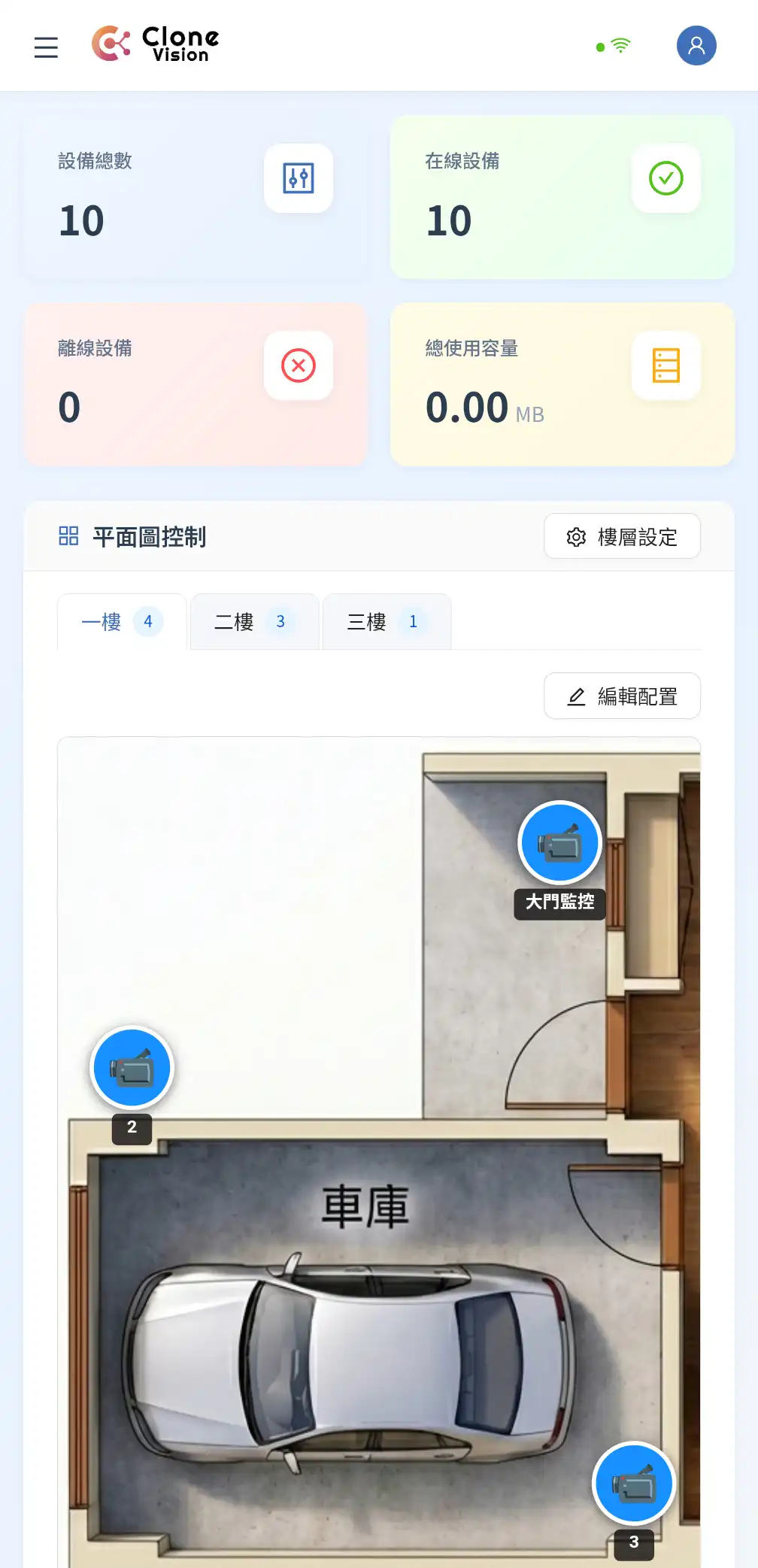
Task: Switch to the 一樓 tab
Action: tap(121, 622)
